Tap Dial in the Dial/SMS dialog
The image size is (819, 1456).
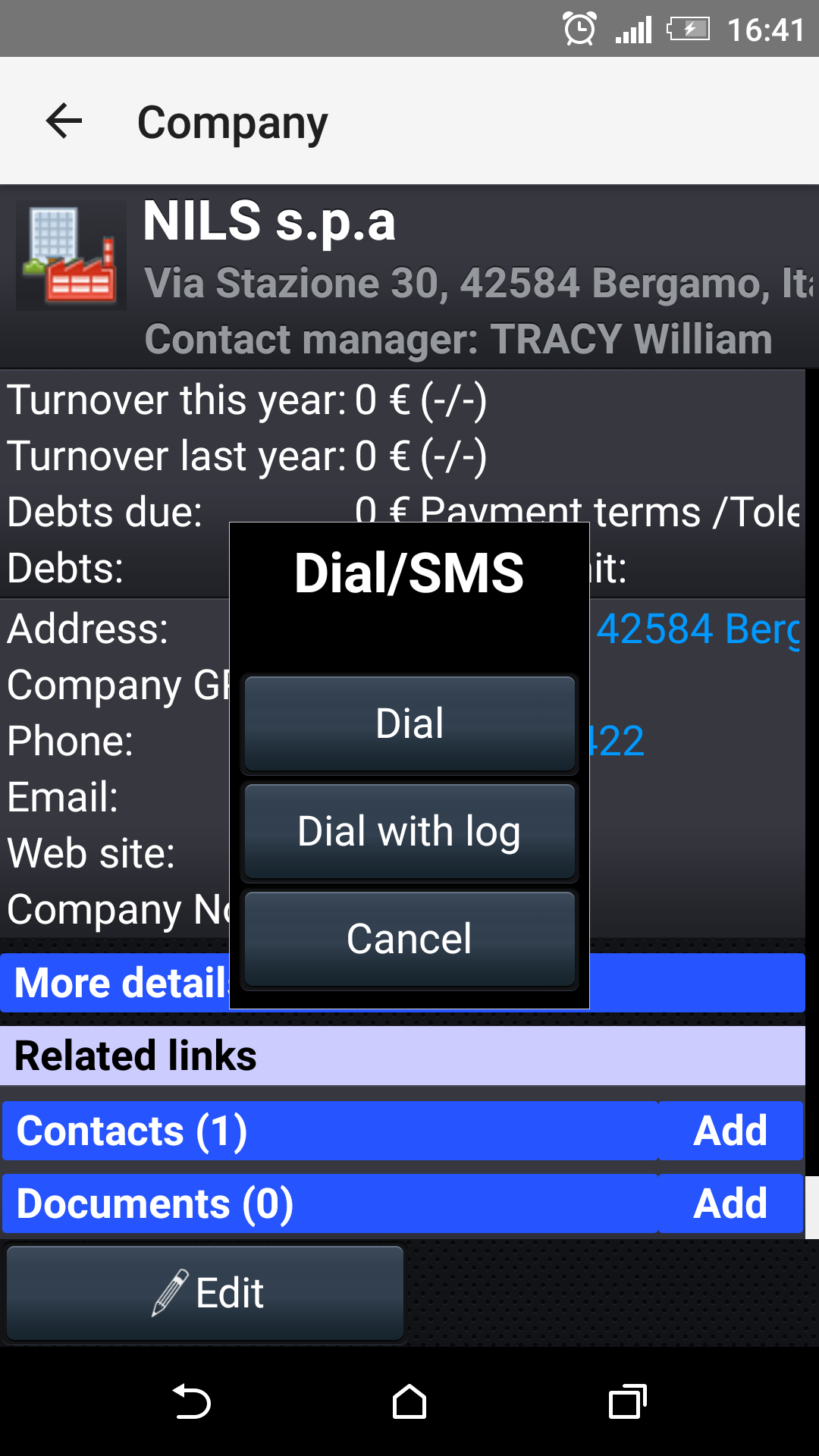(x=409, y=723)
